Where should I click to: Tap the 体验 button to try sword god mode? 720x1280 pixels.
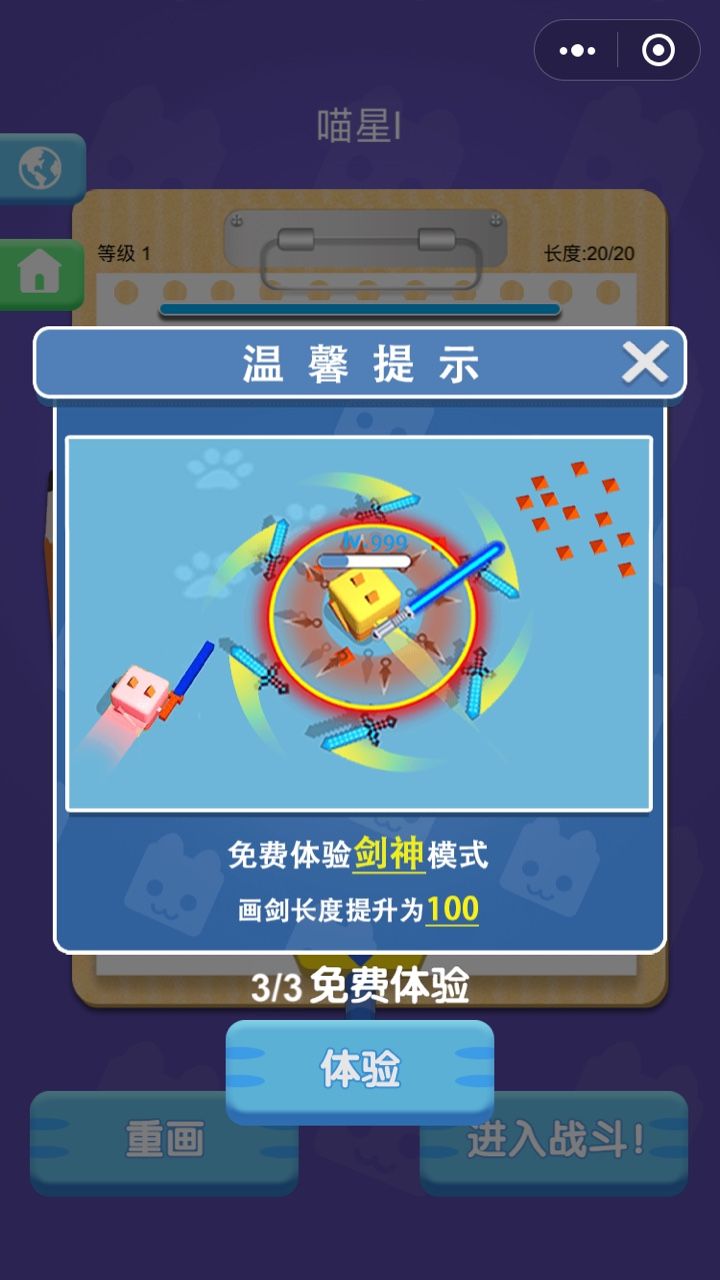point(360,1070)
